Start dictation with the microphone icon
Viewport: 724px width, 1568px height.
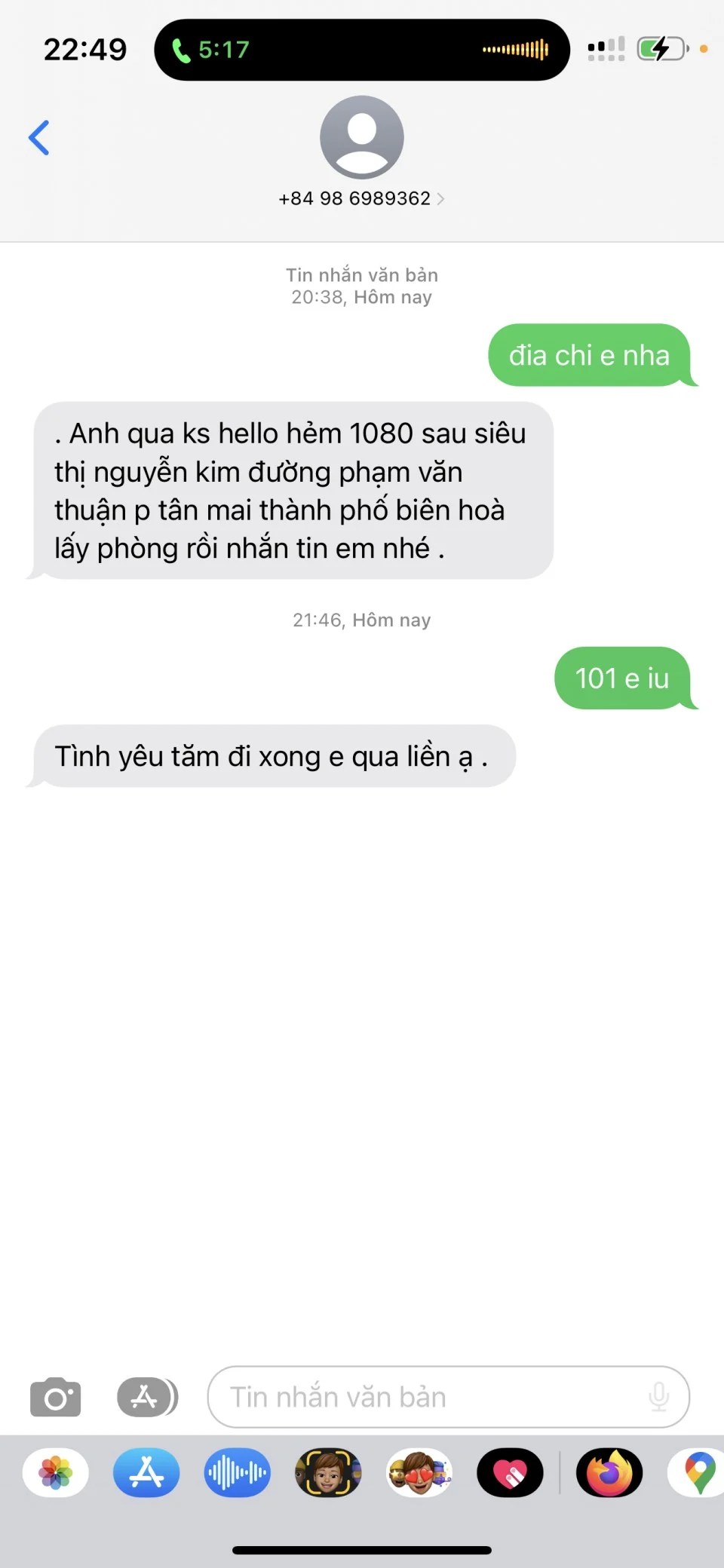658,1397
